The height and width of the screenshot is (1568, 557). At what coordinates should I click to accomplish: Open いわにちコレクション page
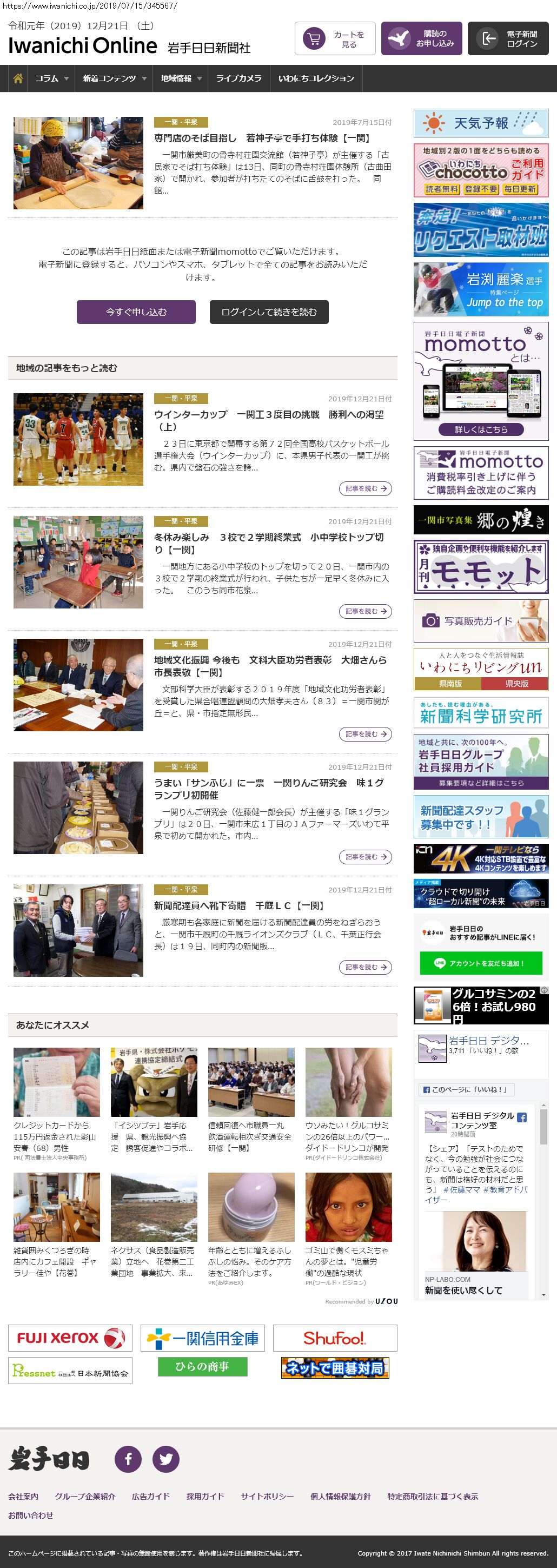[316, 78]
